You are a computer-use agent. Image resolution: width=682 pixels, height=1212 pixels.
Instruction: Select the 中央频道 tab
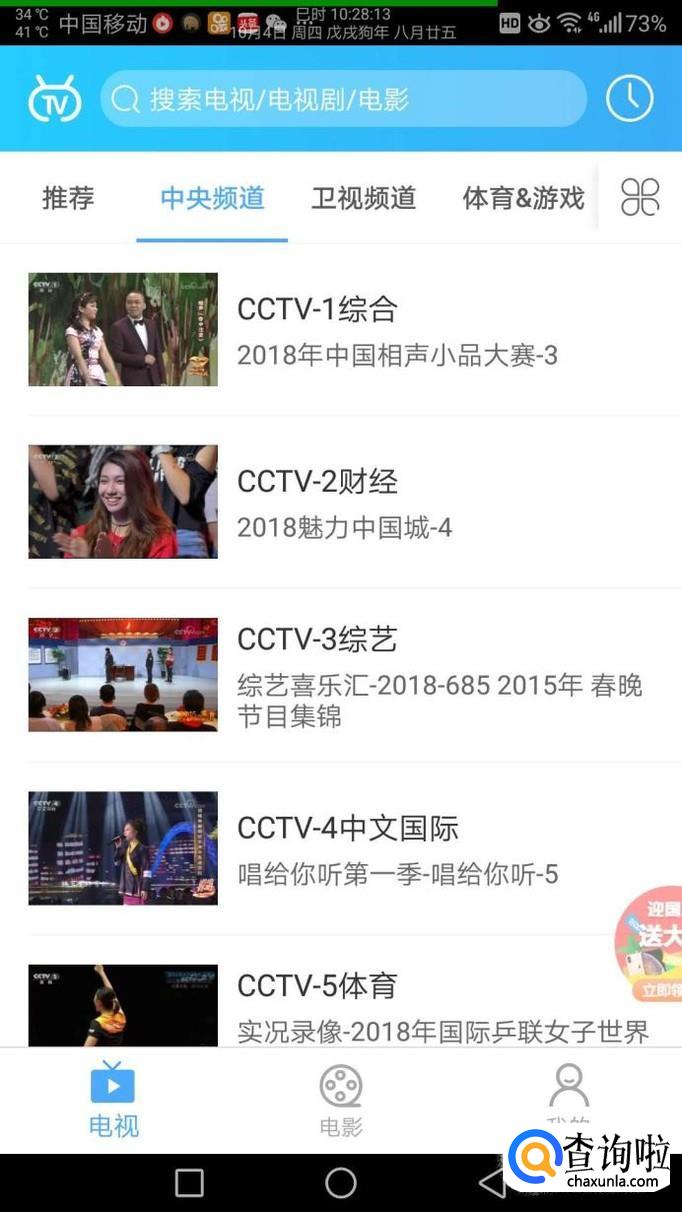click(x=212, y=198)
